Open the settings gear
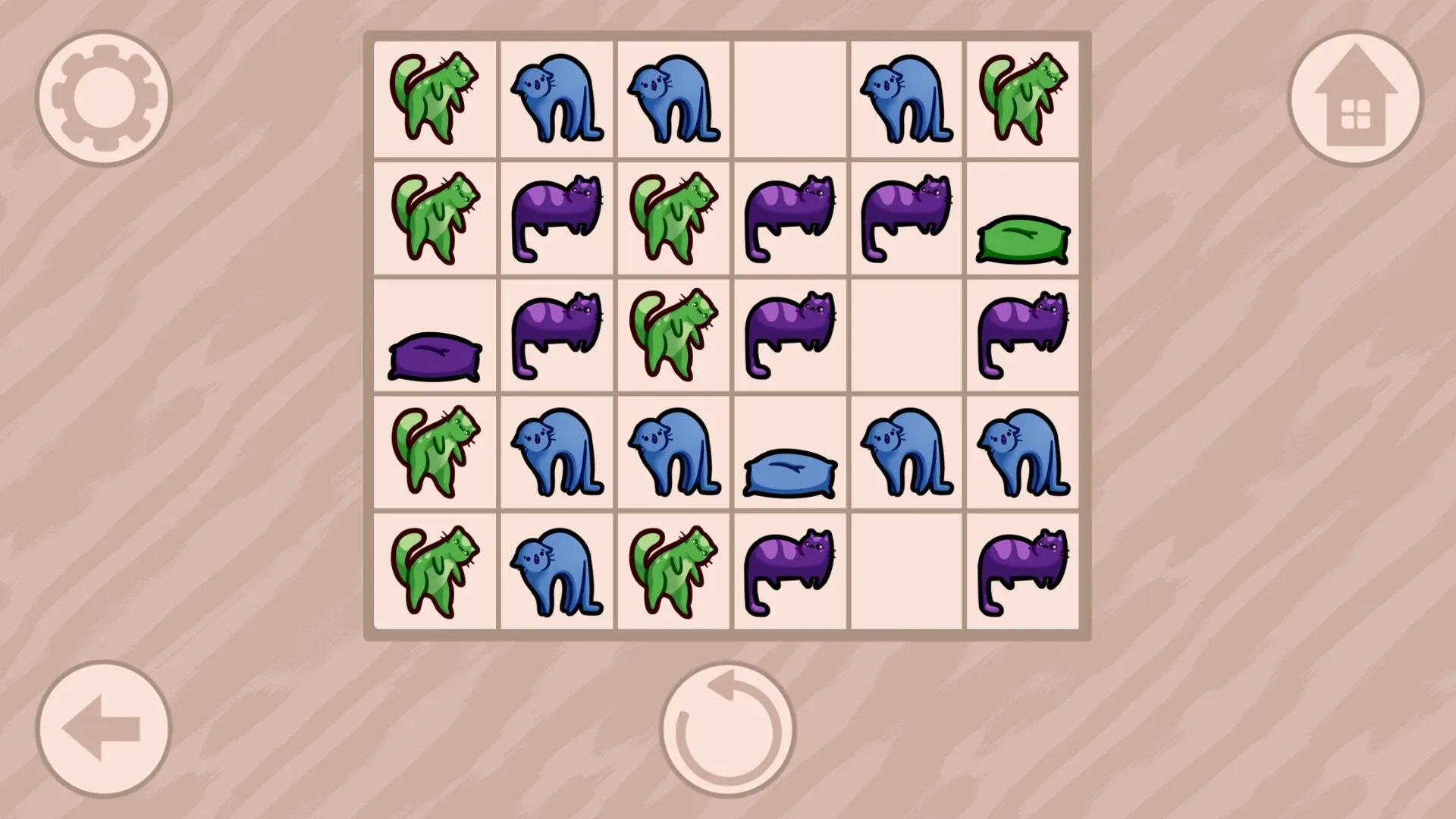Viewport: 1456px width, 819px height. click(x=104, y=98)
